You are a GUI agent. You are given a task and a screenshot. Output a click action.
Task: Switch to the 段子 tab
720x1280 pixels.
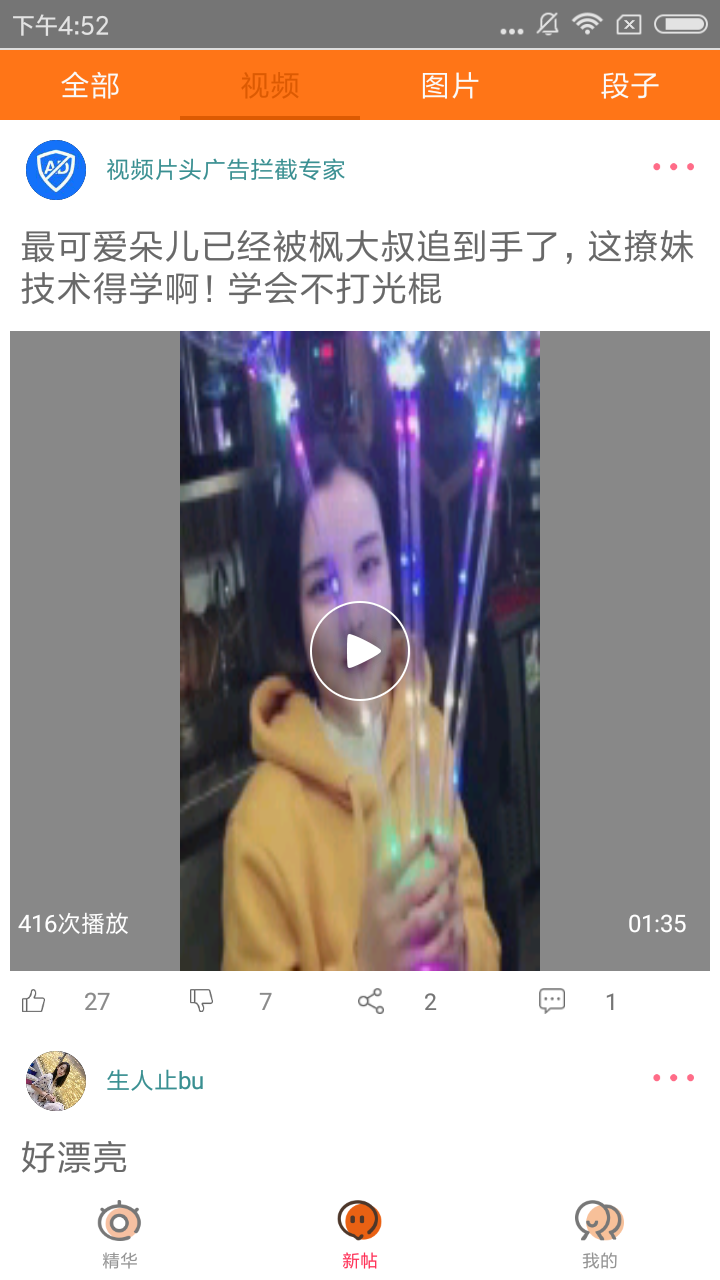[630, 86]
